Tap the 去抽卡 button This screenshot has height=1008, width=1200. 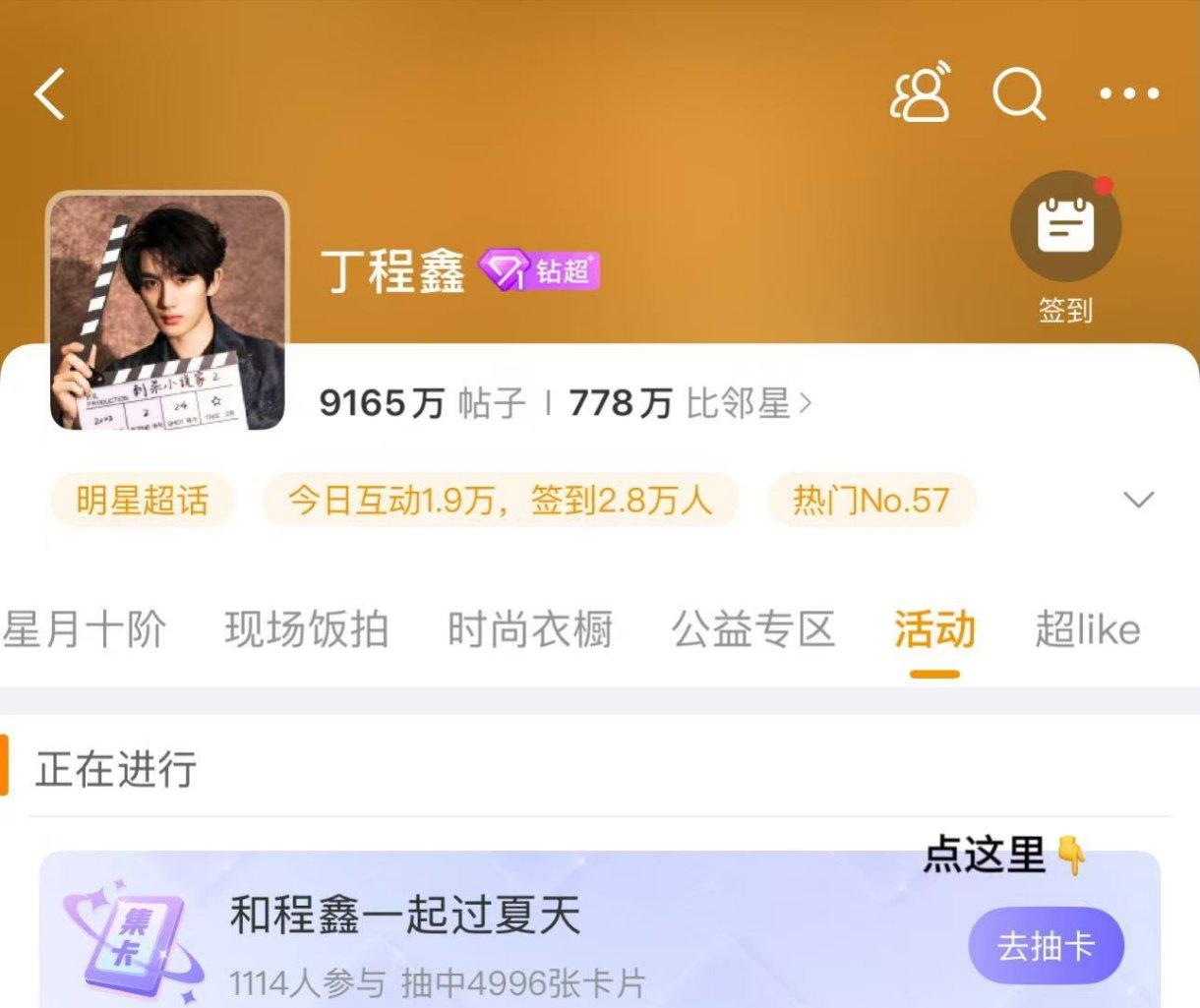1046,946
